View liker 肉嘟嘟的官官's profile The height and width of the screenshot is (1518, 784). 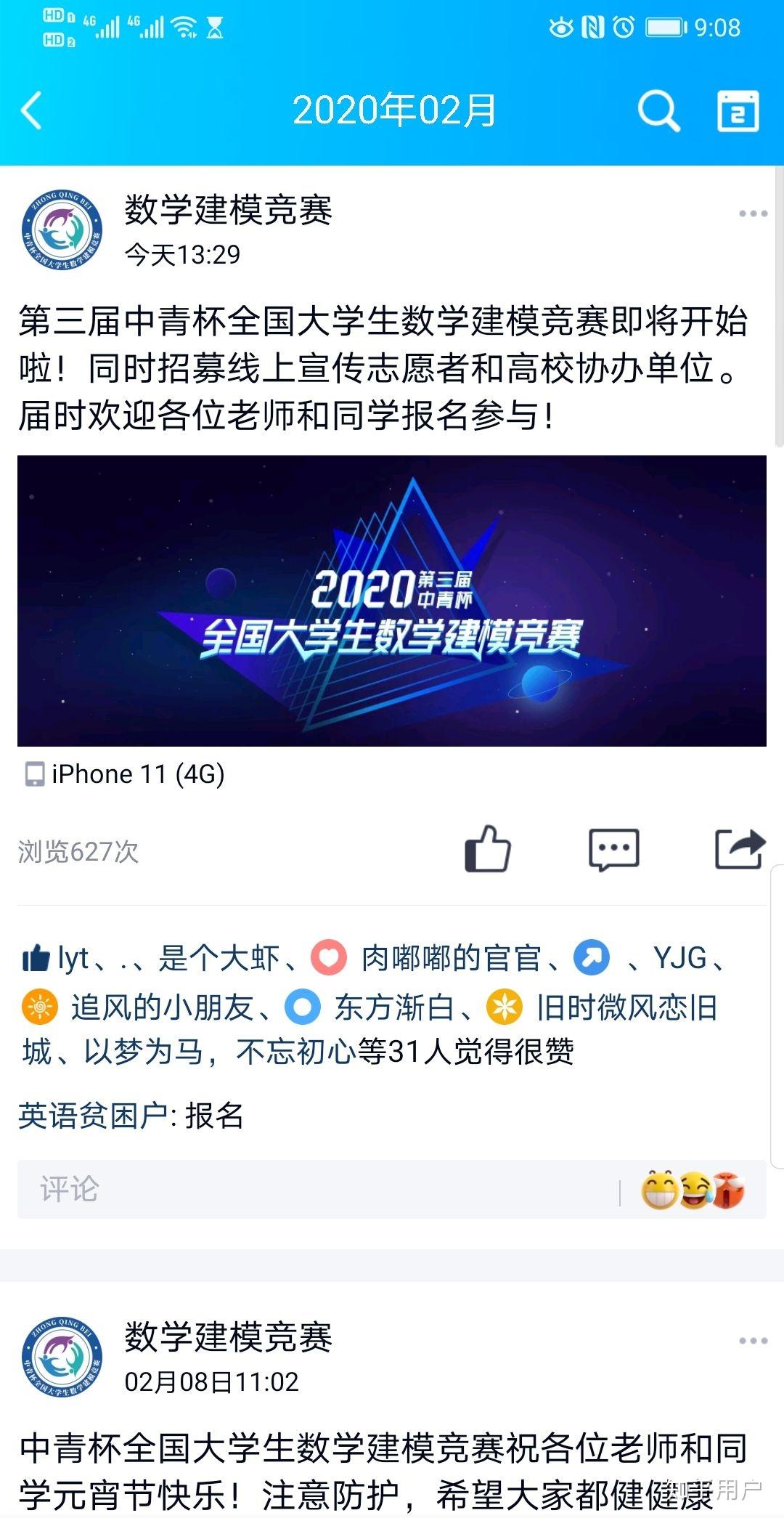[450, 959]
